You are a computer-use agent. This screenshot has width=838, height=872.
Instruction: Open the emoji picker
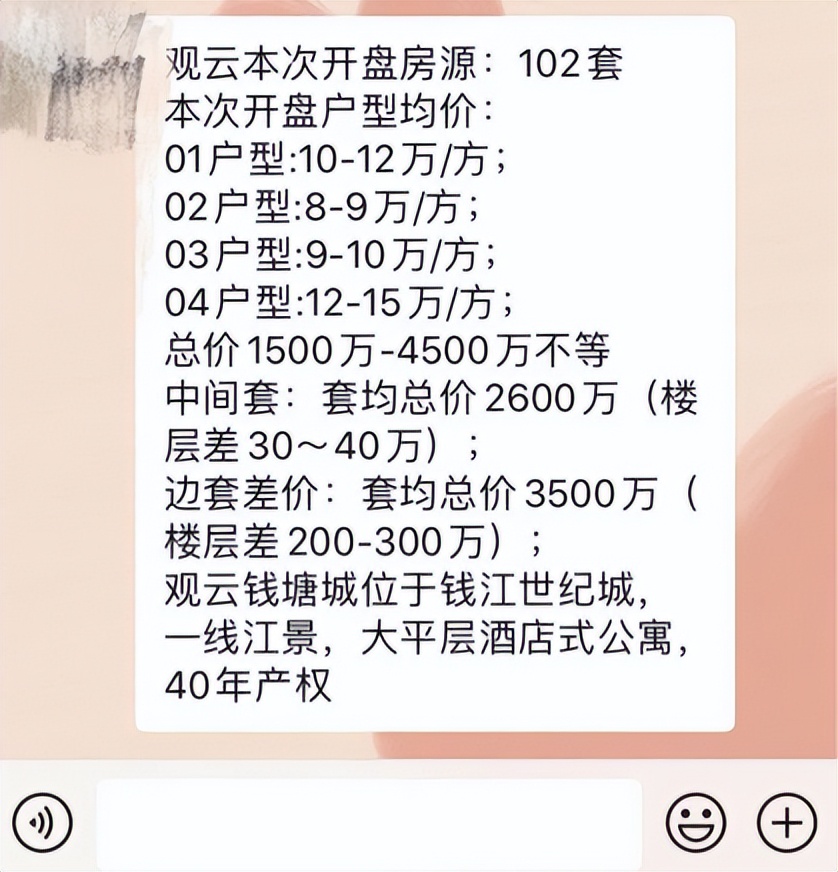(695, 822)
